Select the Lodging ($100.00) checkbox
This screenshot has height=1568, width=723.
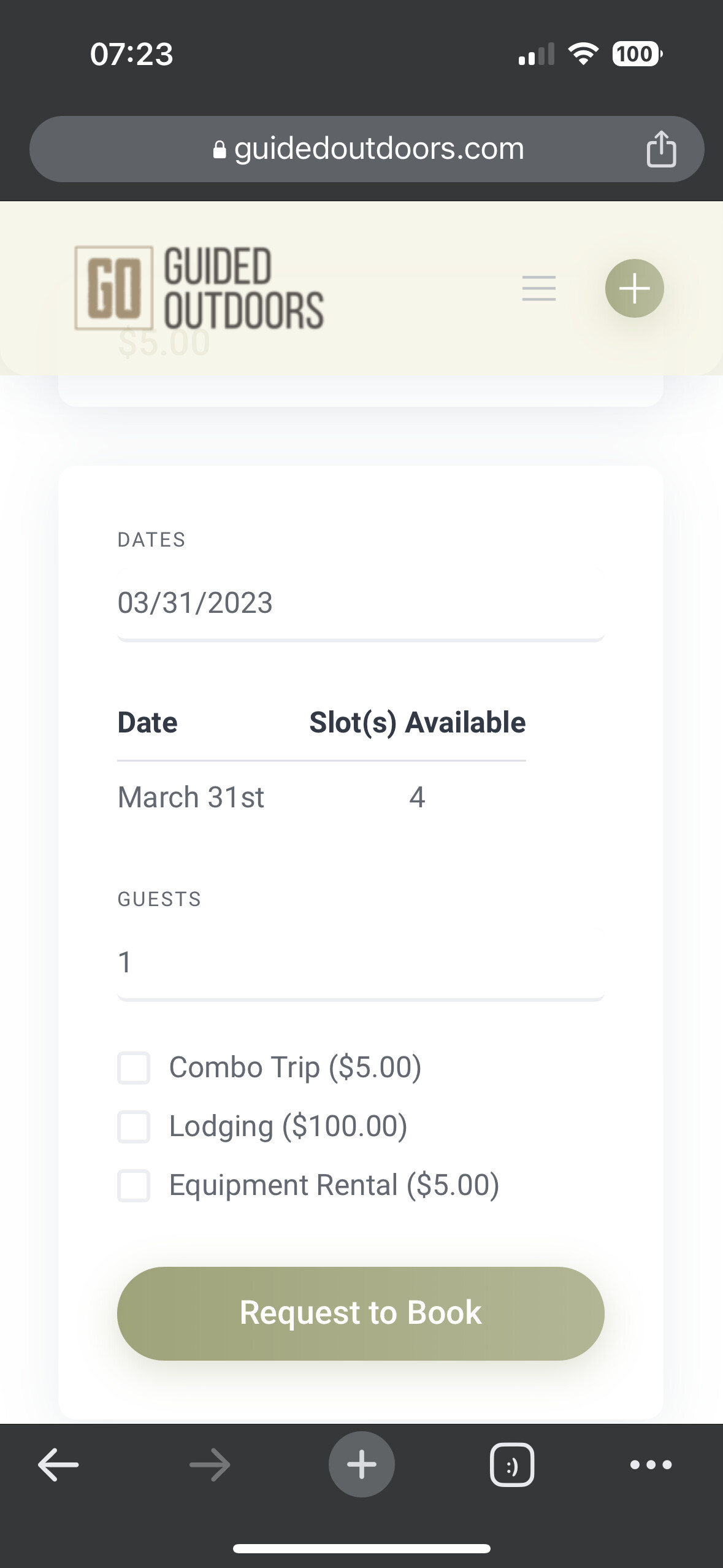point(134,1127)
